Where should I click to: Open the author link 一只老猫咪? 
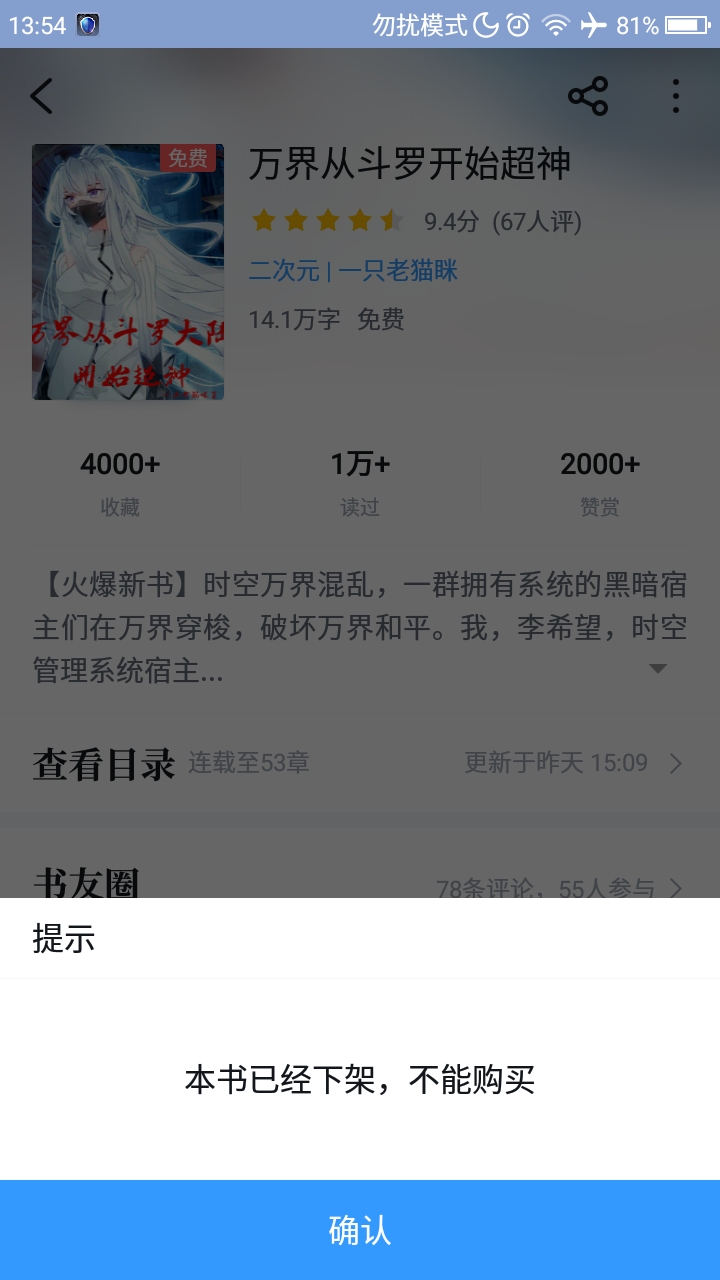point(398,270)
